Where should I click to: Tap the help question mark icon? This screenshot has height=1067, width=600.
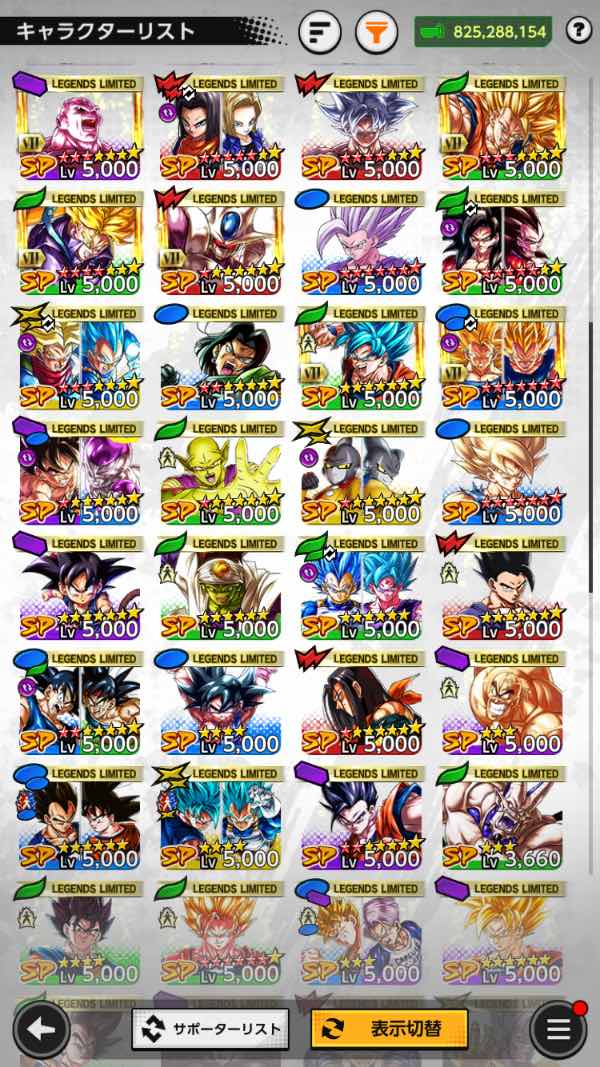[x=578, y=31]
